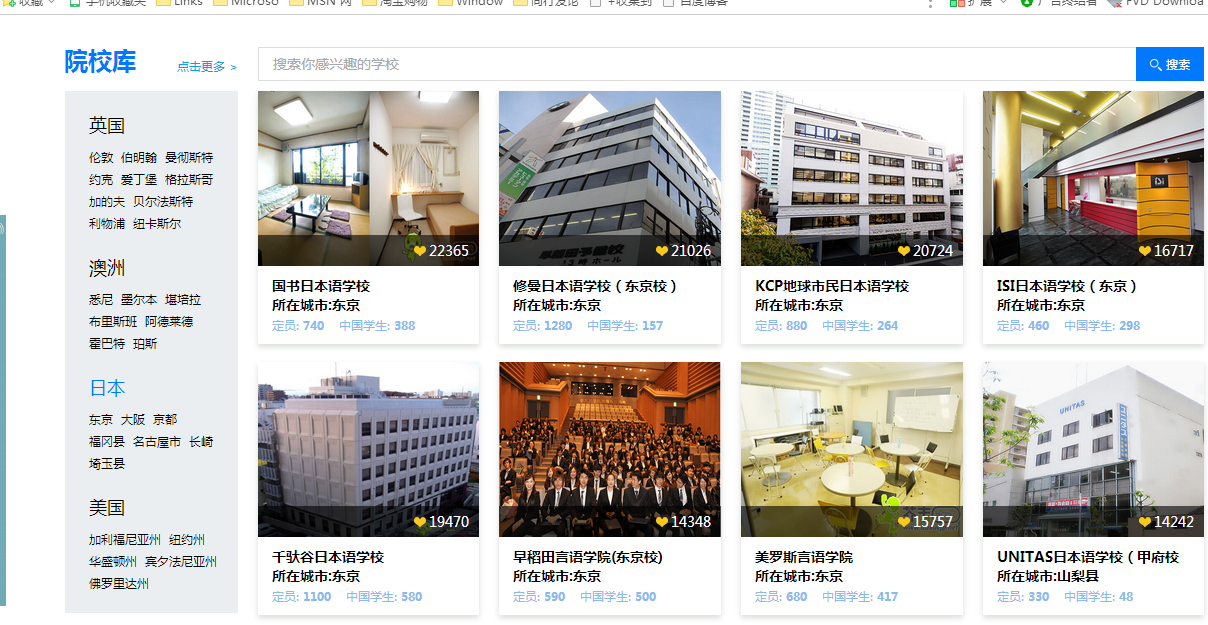The width and height of the screenshot is (1208, 625).
Task: Filter schools by 东京
Action: click(101, 420)
